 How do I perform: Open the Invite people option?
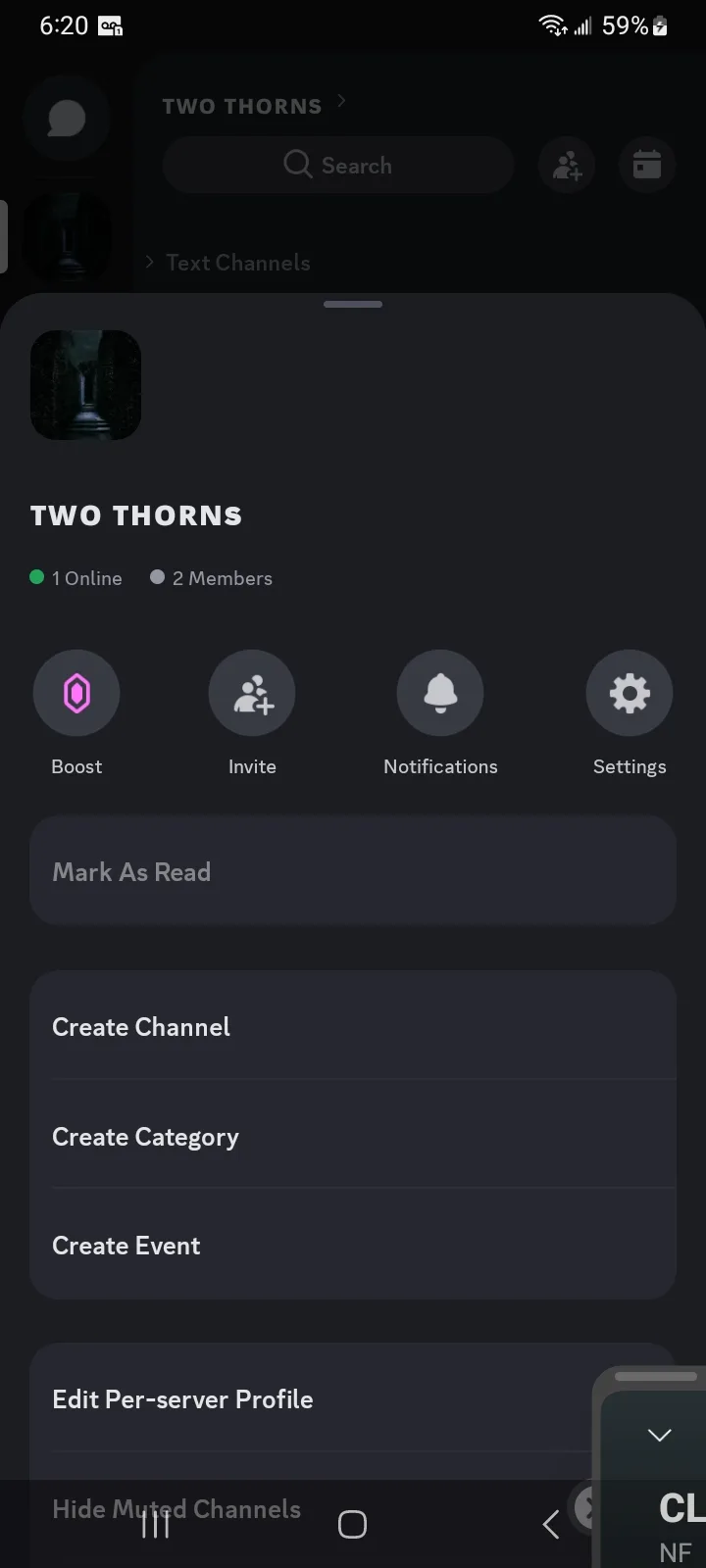pyautogui.click(x=252, y=694)
